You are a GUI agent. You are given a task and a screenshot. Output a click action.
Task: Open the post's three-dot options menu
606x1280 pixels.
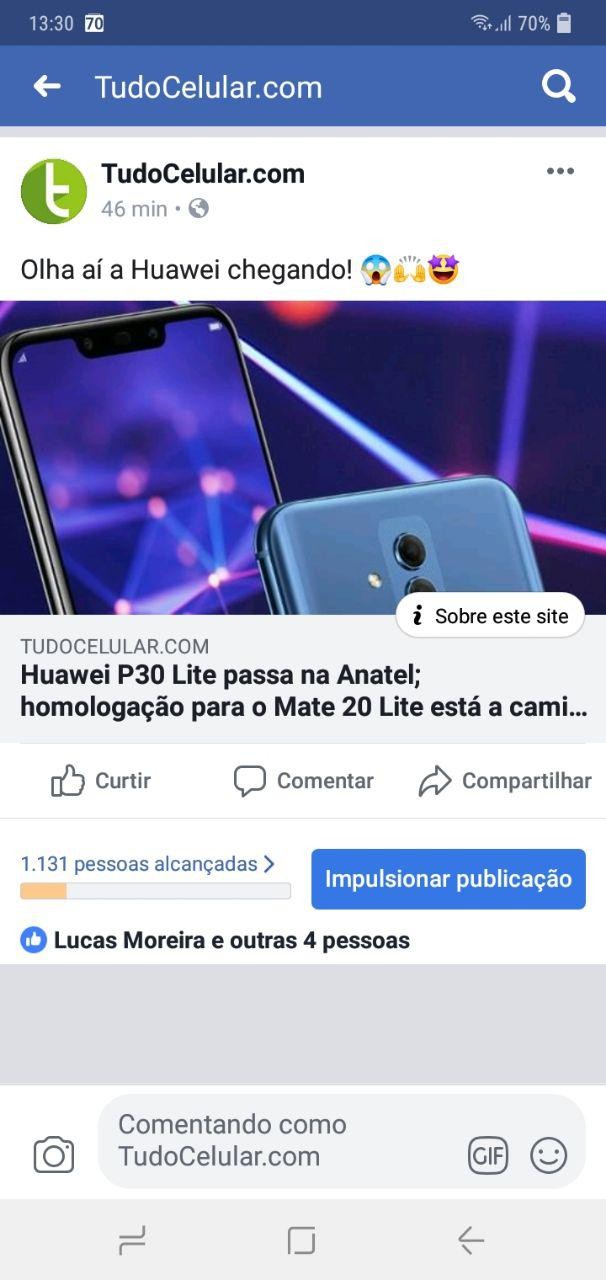point(560,172)
